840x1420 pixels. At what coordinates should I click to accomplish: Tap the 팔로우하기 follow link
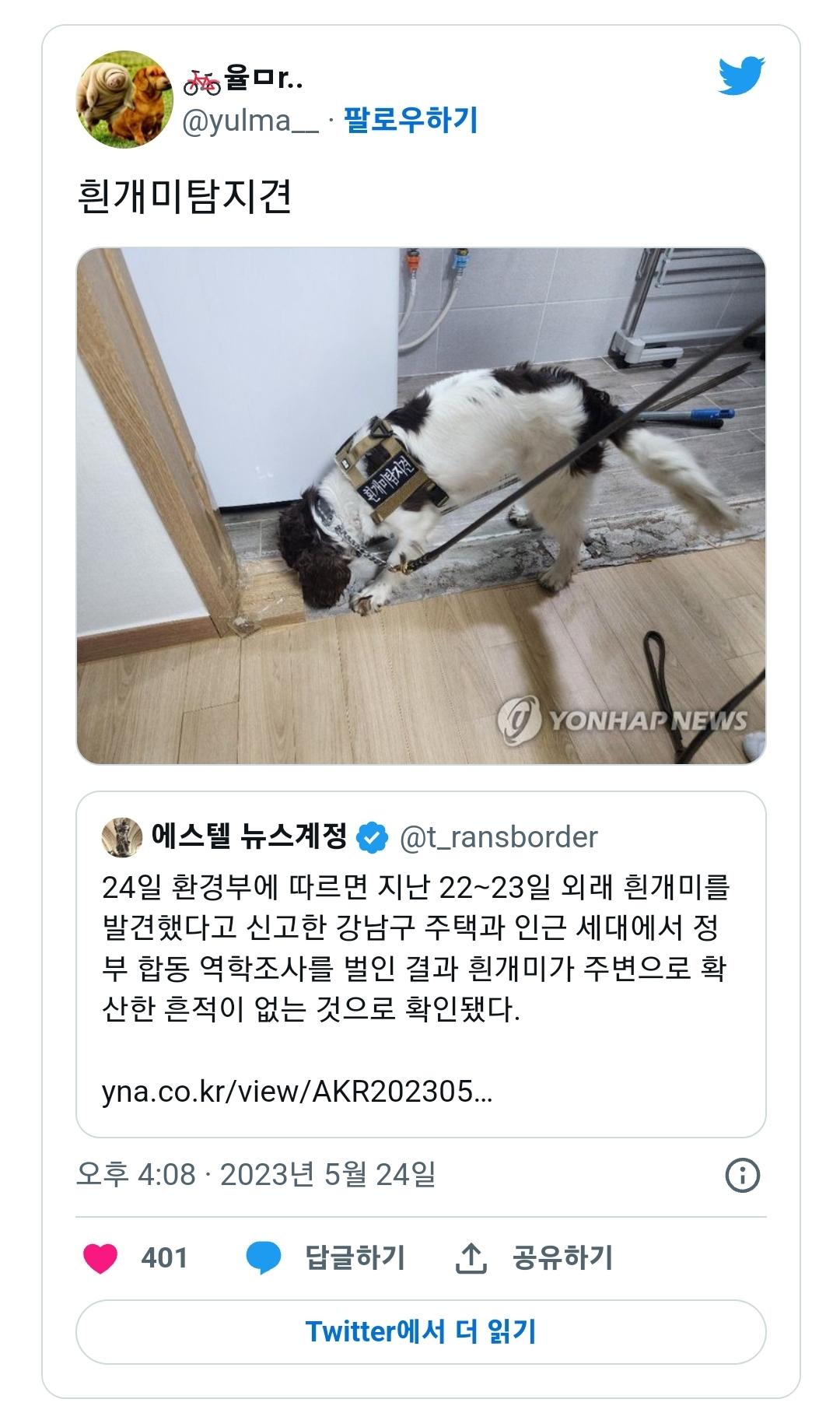[411, 120]
